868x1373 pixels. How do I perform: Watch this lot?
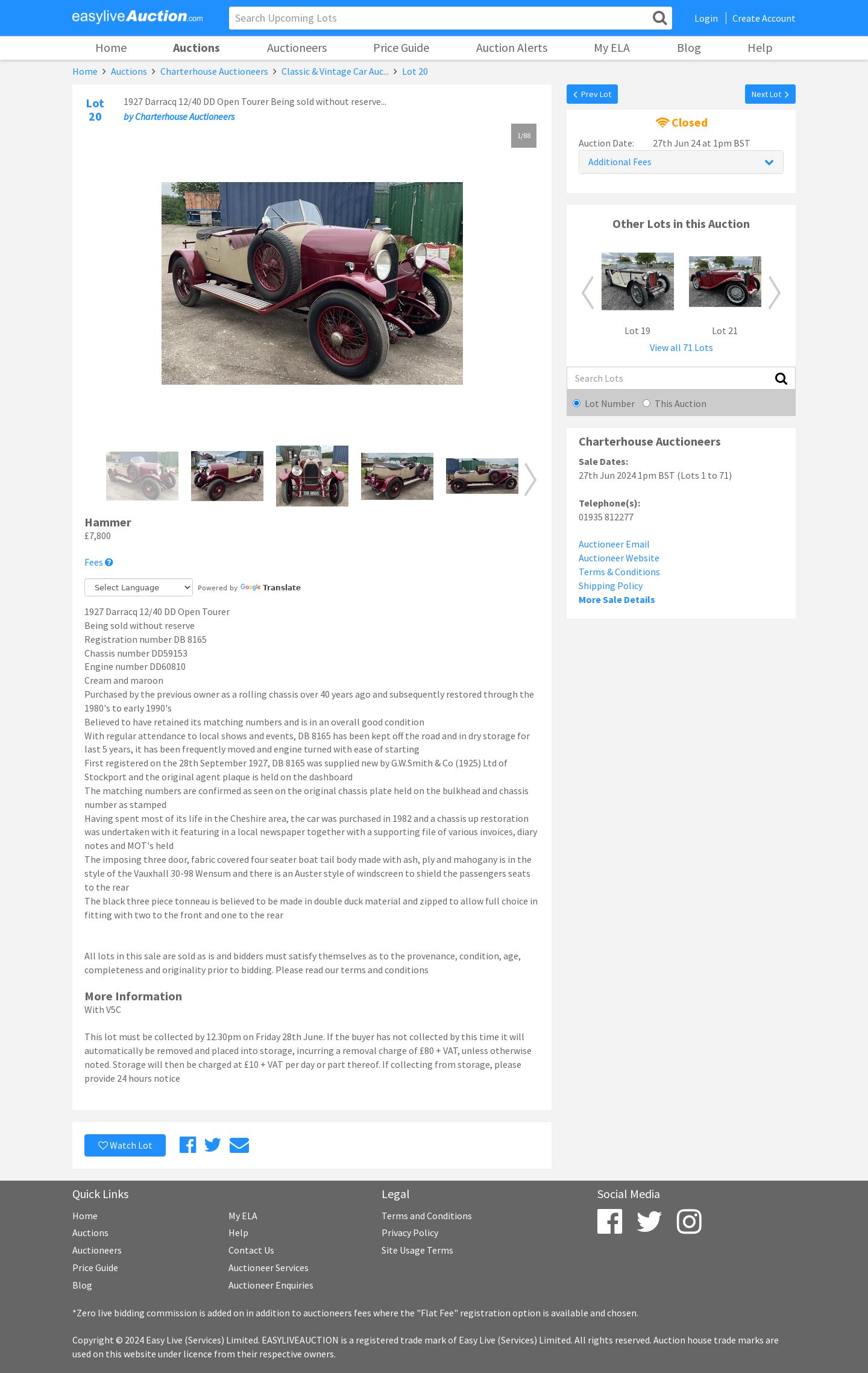tap(125, 1145)
